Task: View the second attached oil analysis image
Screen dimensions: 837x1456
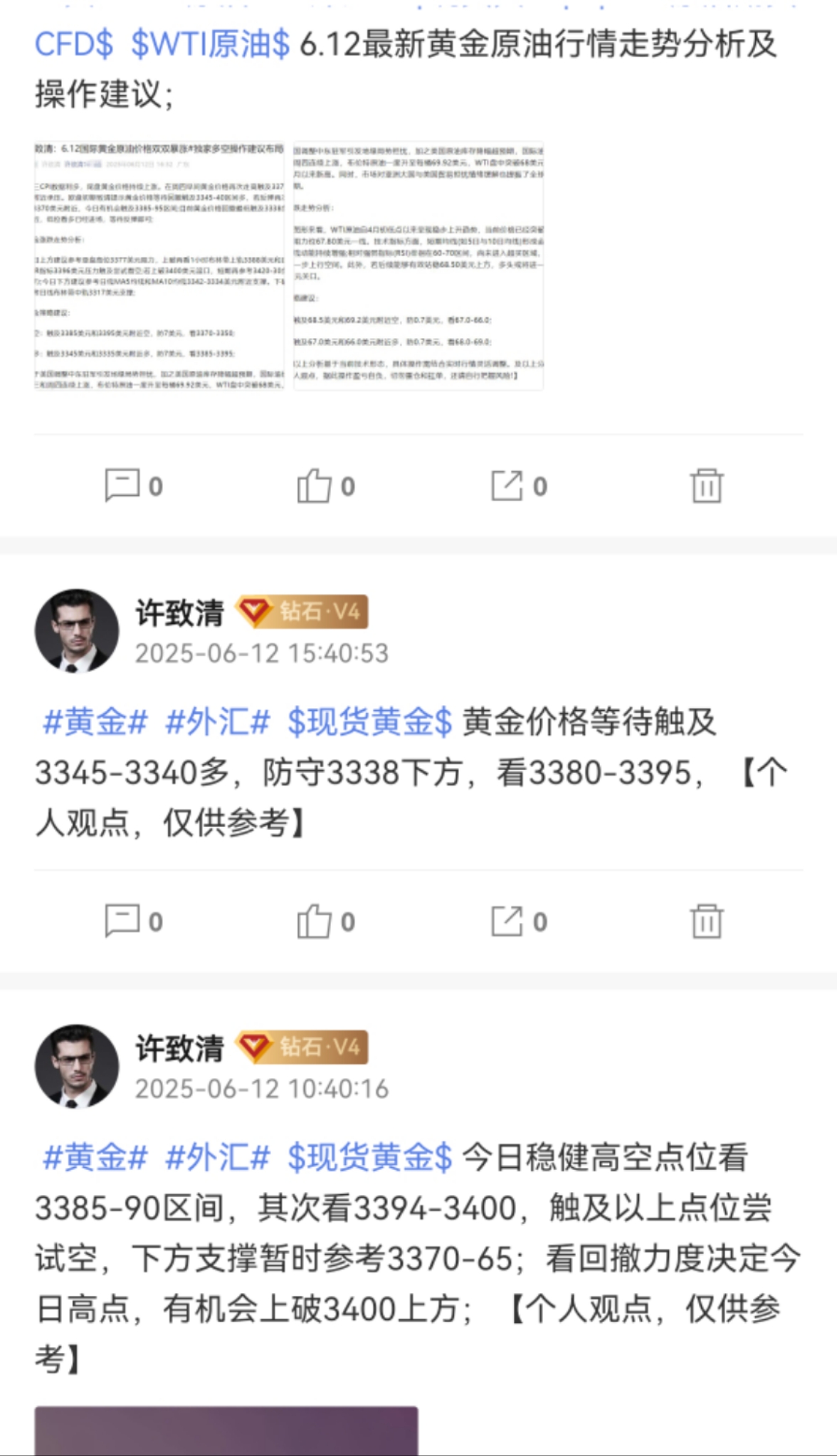Action: click(x=418, y=265)
